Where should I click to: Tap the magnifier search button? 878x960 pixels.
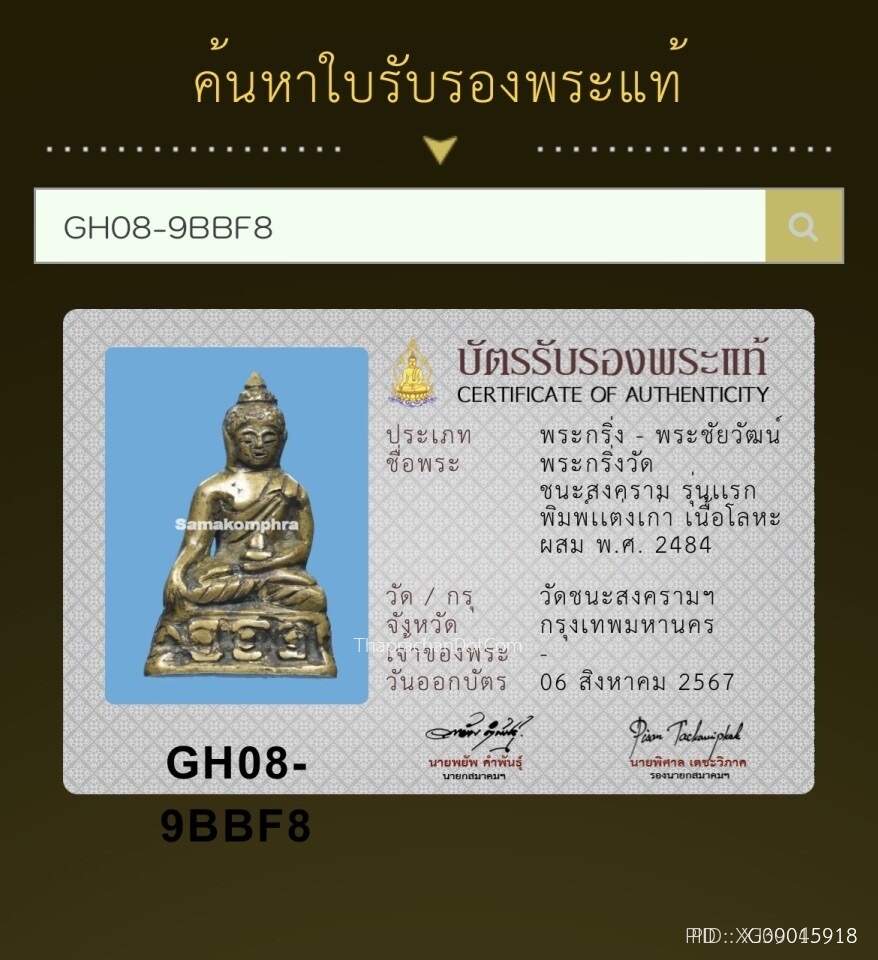[803, 227]
